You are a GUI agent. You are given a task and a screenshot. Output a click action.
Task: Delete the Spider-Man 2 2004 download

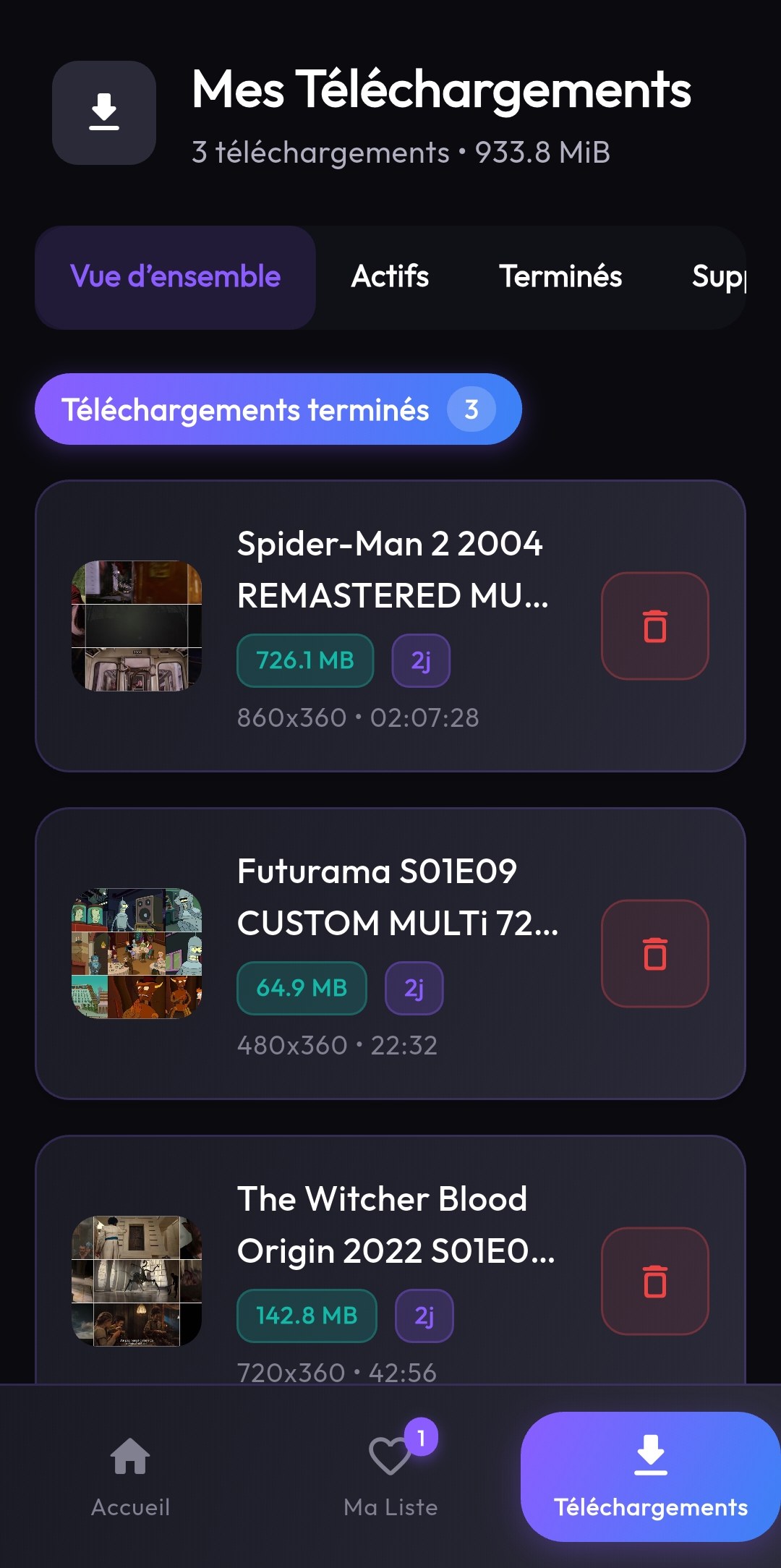coord(654,626)
